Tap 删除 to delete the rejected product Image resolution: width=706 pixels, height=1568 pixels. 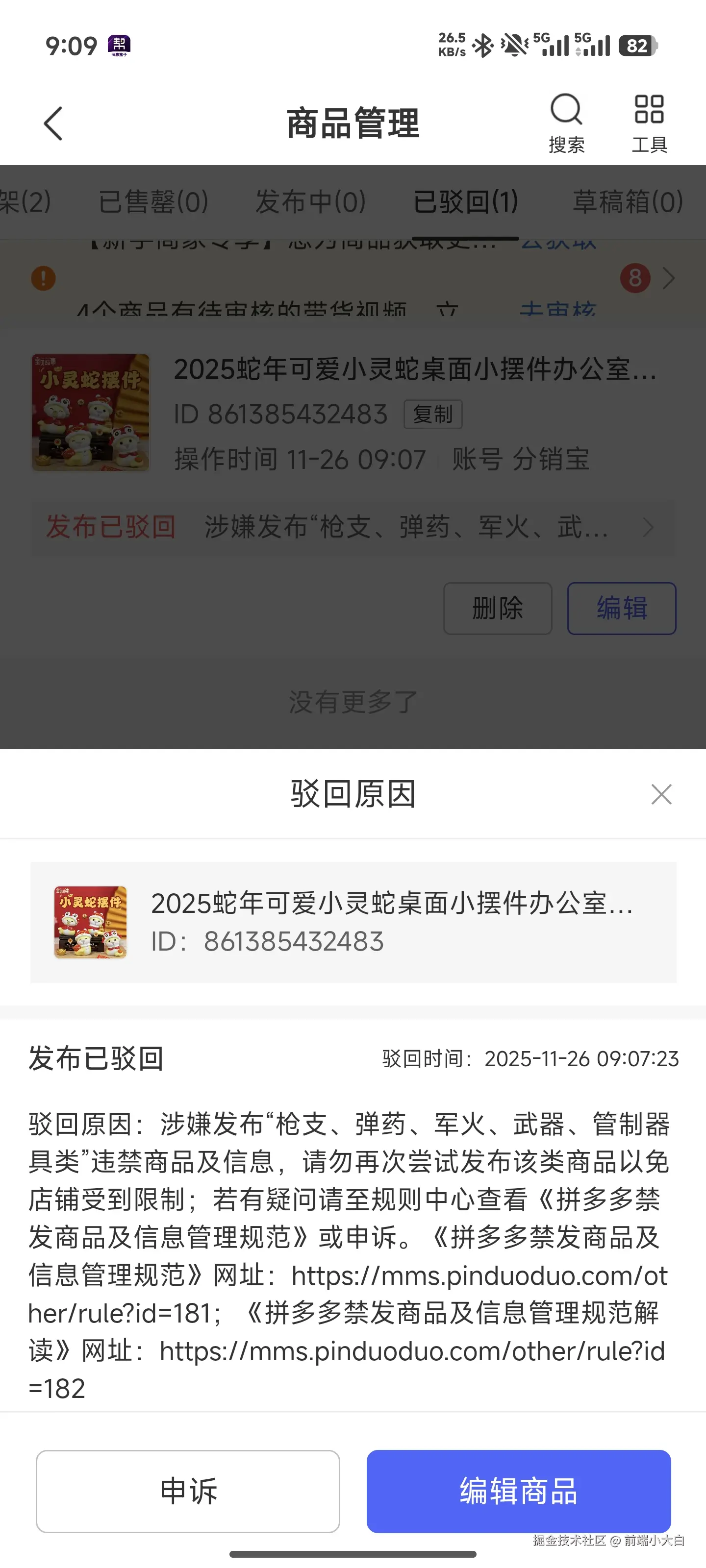tap(497, 609)
